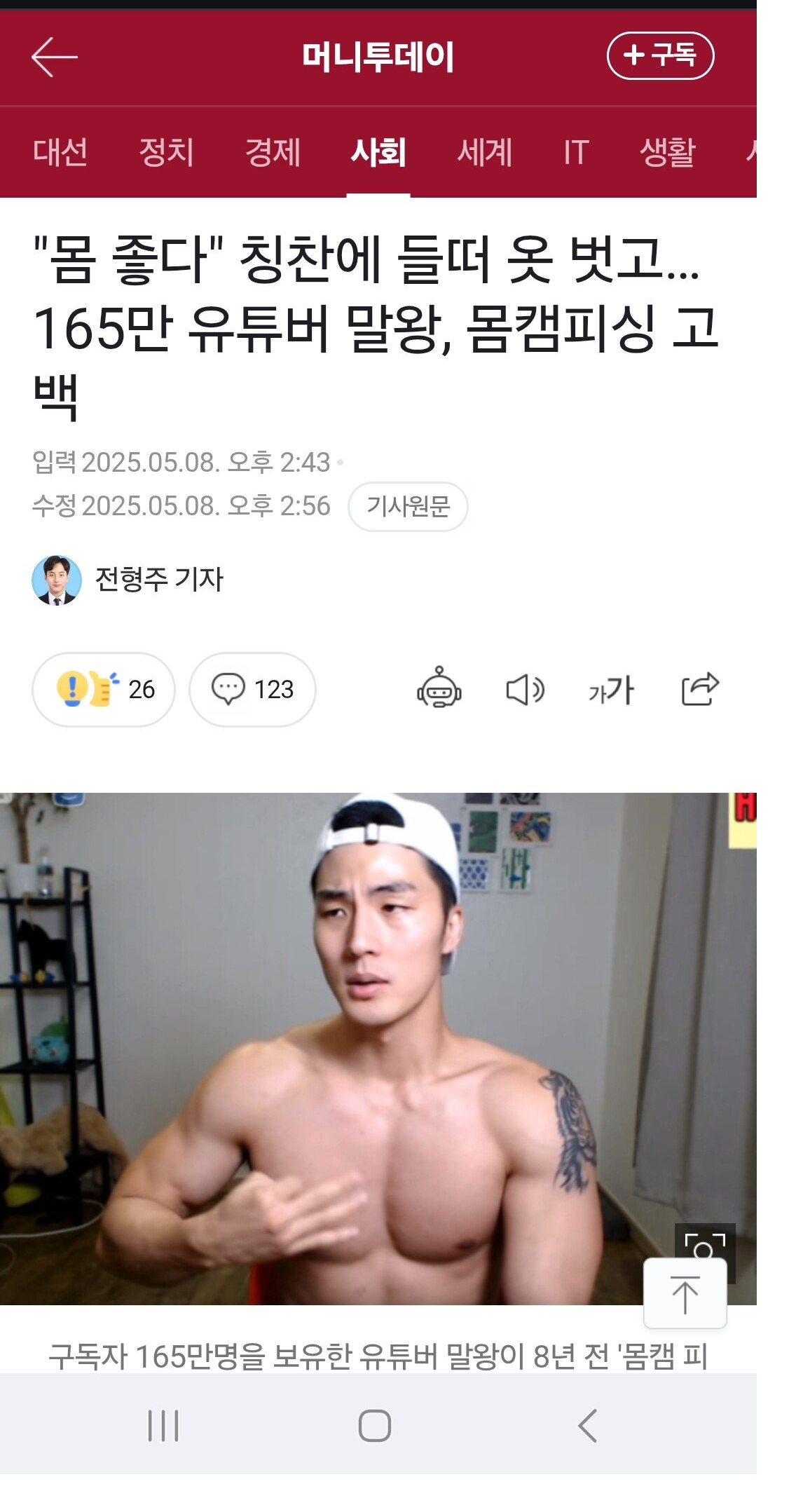Subscribe to 머니투데이 with 구독 button
The image size is (803, 1512).
(x=659, y=55)
